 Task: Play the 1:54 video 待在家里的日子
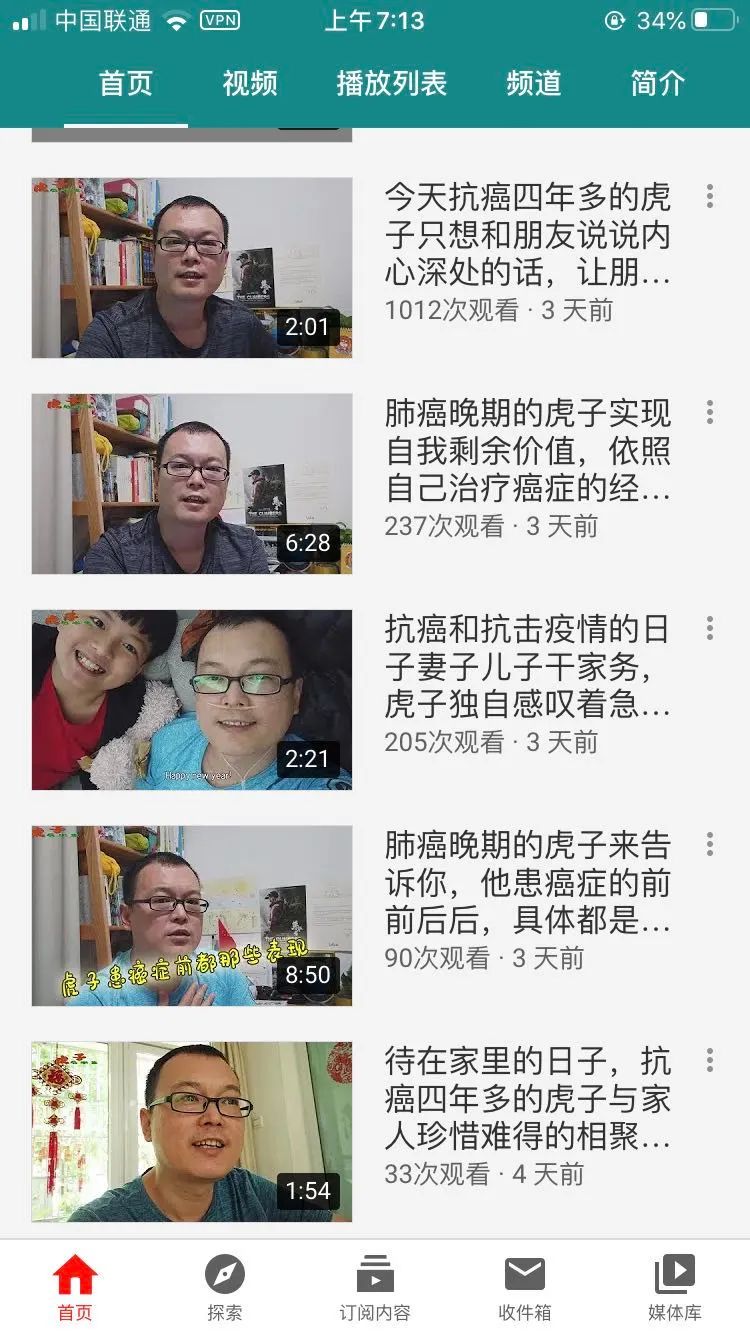tap(192, 1132)
